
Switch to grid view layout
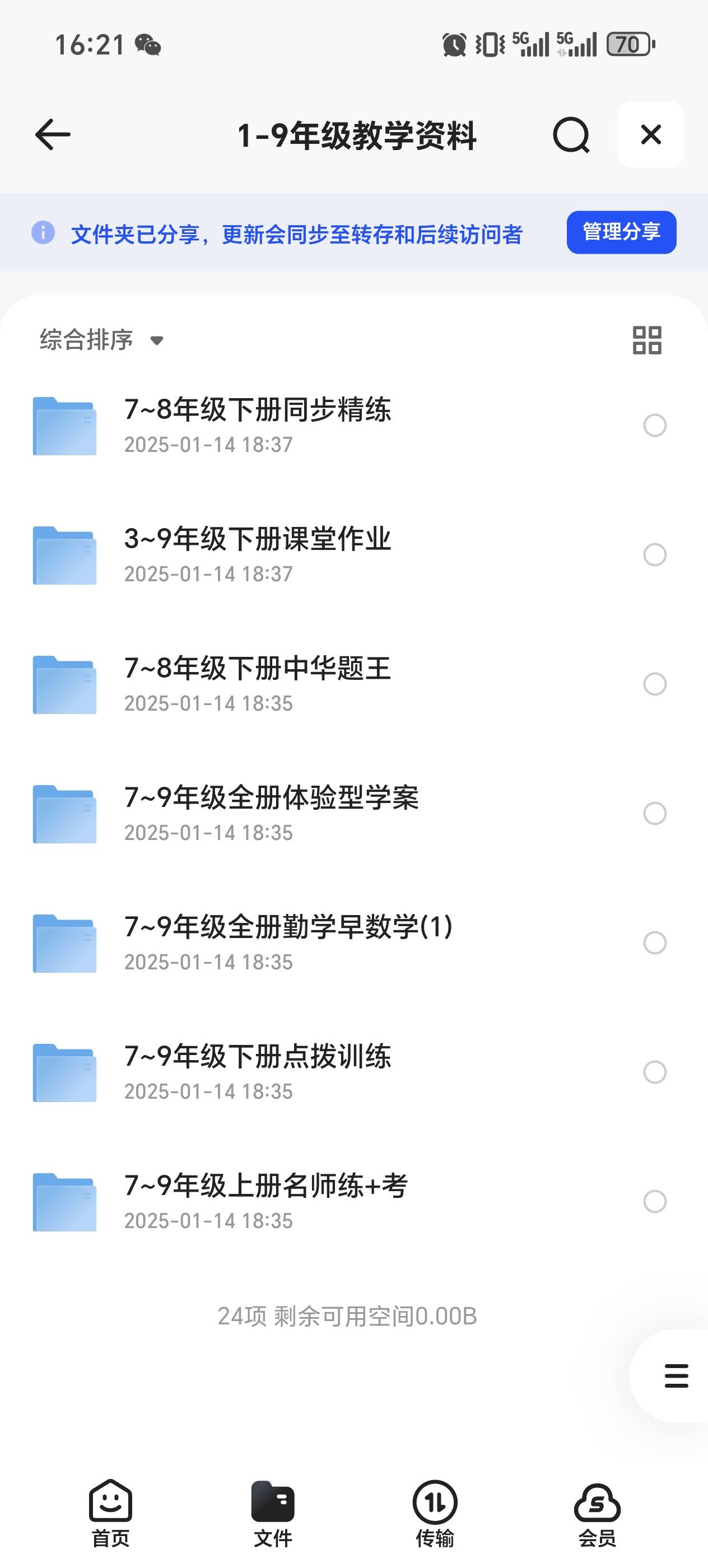646,340
